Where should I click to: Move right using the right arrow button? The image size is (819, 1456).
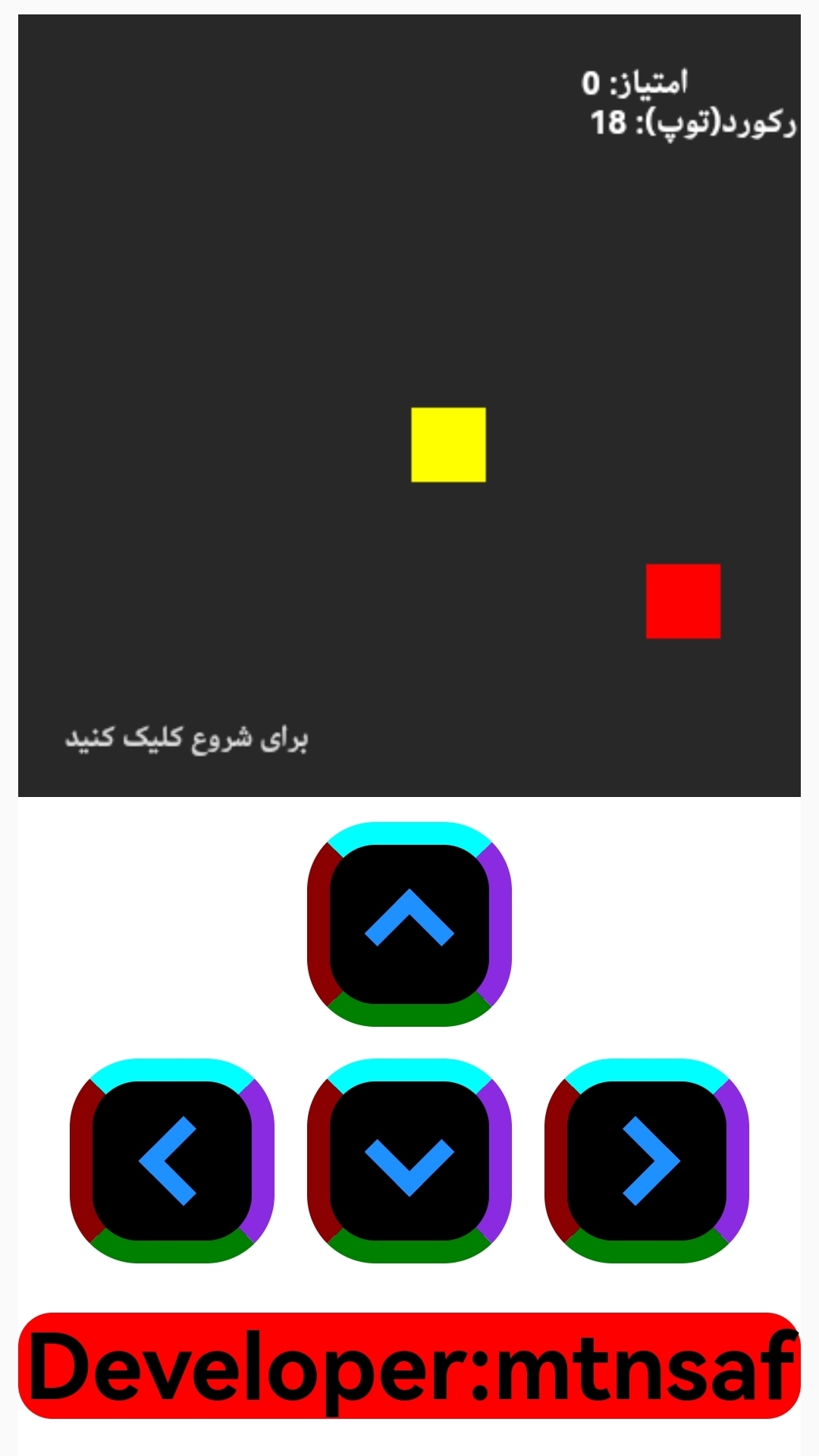(x=647, y=1160)
